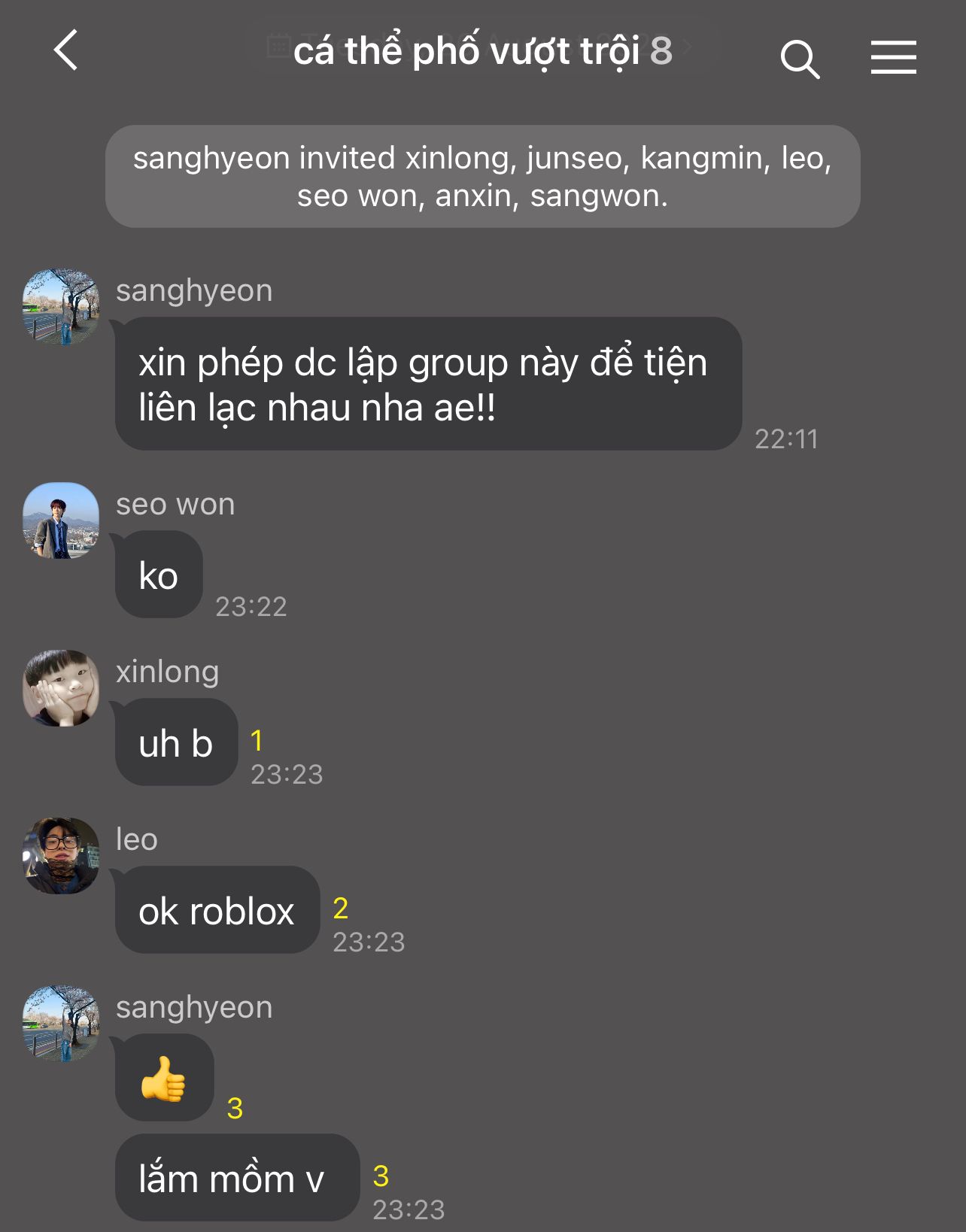Screen dimensions: 966x1232
Task: Open seo won's profile picture
Action: point(61,520)
